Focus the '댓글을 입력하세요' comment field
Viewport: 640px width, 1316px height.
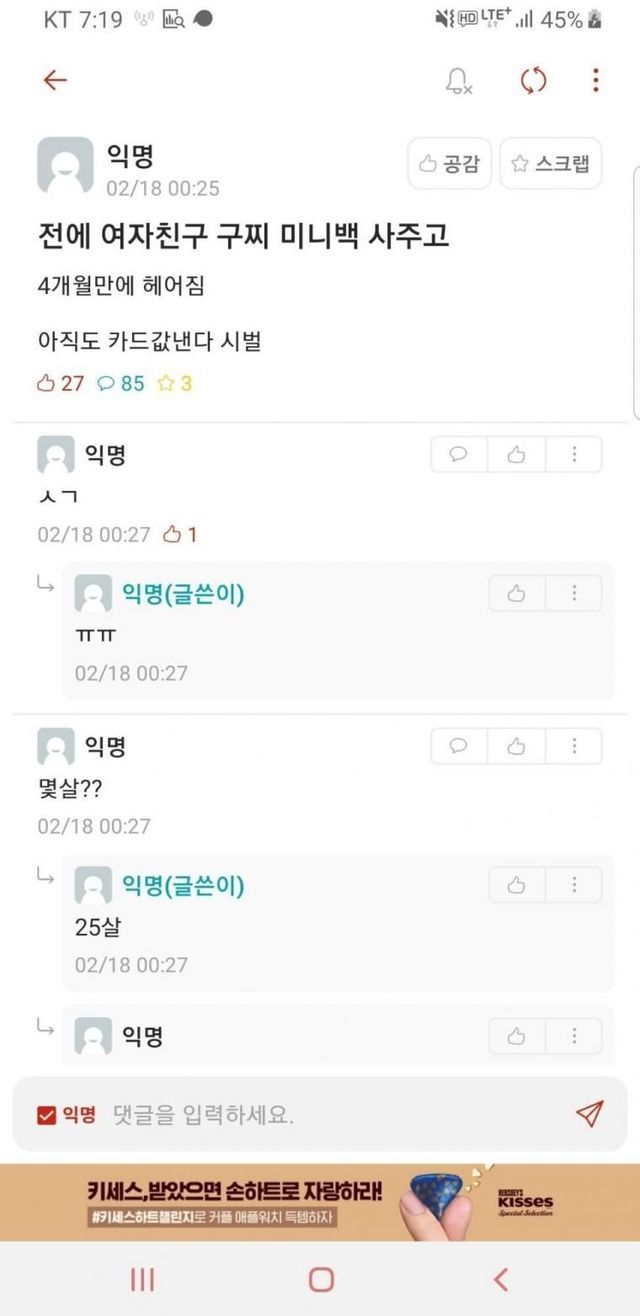[x=300, y=1114]
